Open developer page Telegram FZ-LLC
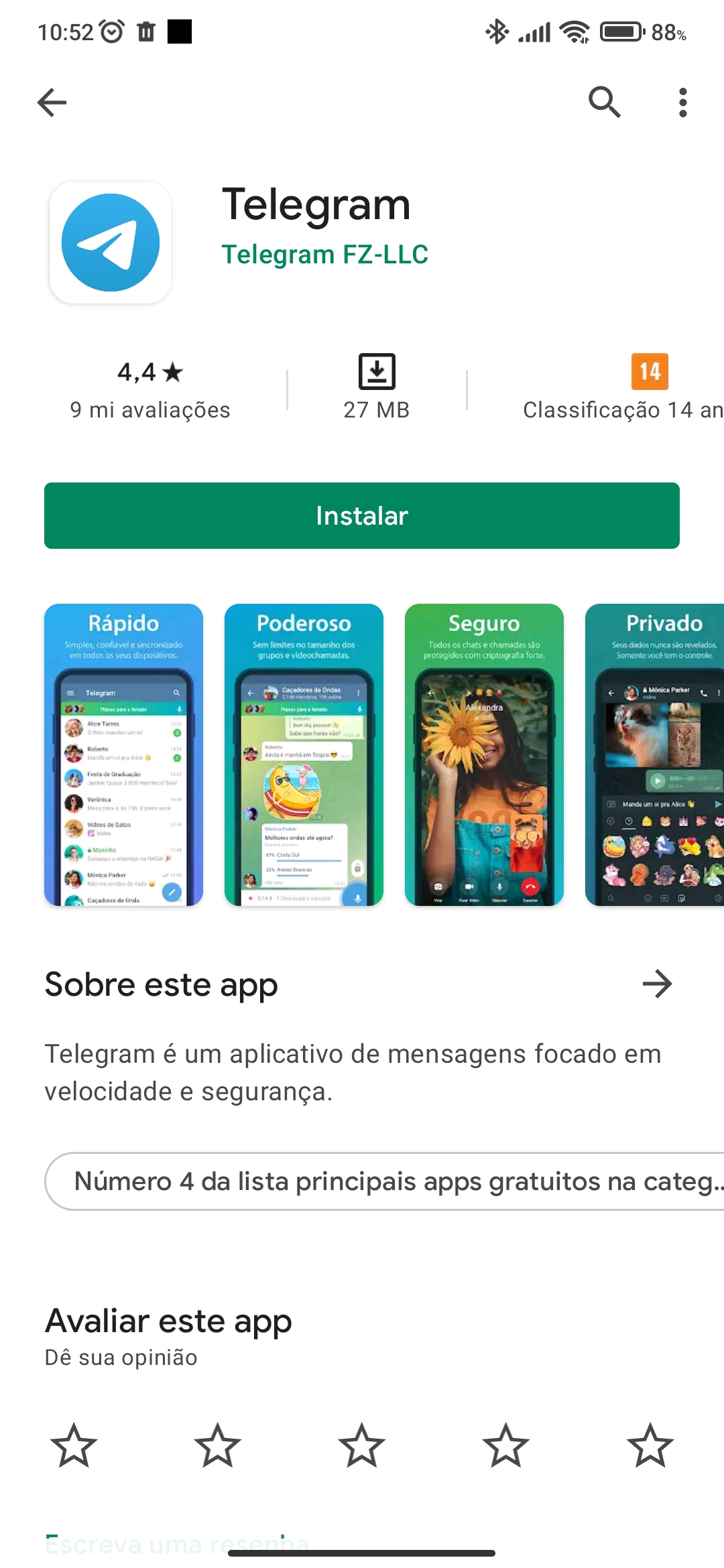This screenshot has width=724, height=1568. (324, 255)
